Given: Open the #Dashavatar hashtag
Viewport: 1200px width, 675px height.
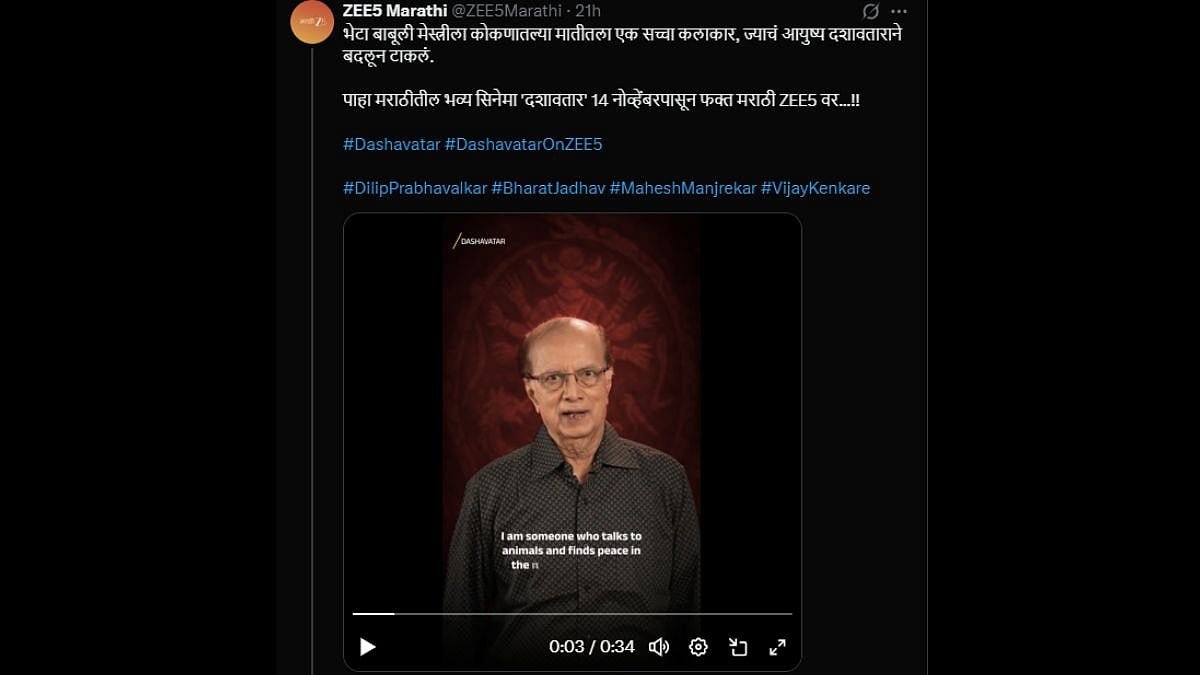Looking at the screenshot, I should (391, 144).
